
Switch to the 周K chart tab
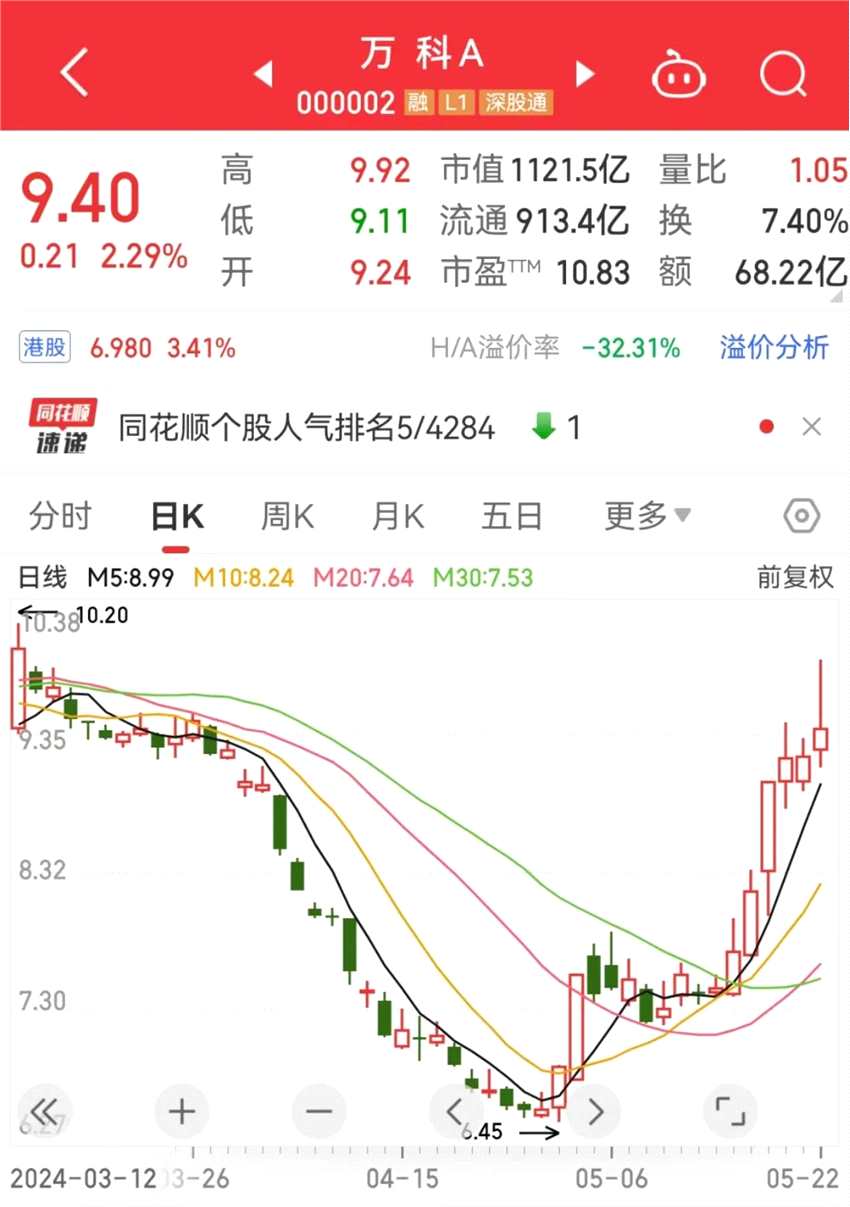point(287,517)
